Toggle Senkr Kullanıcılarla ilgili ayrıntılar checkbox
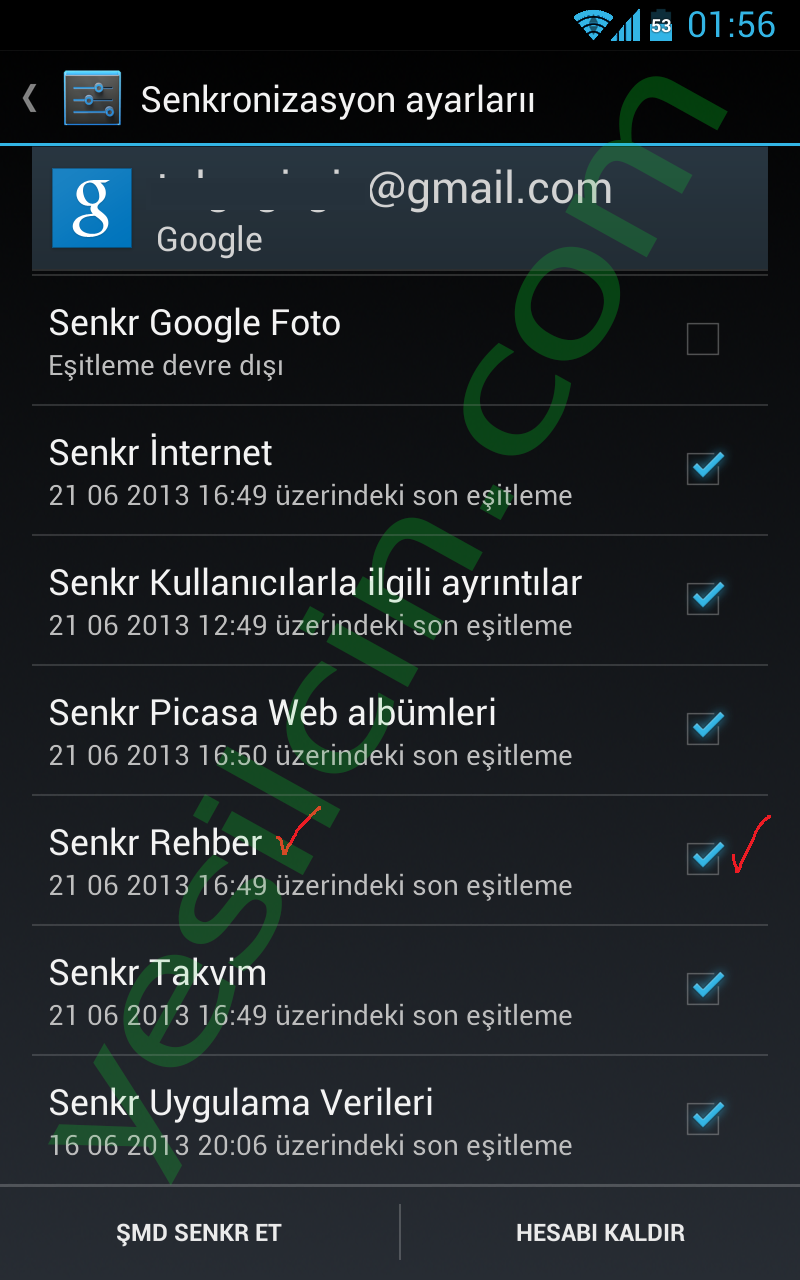800x1280 pixels. click(x=703, y=598)
